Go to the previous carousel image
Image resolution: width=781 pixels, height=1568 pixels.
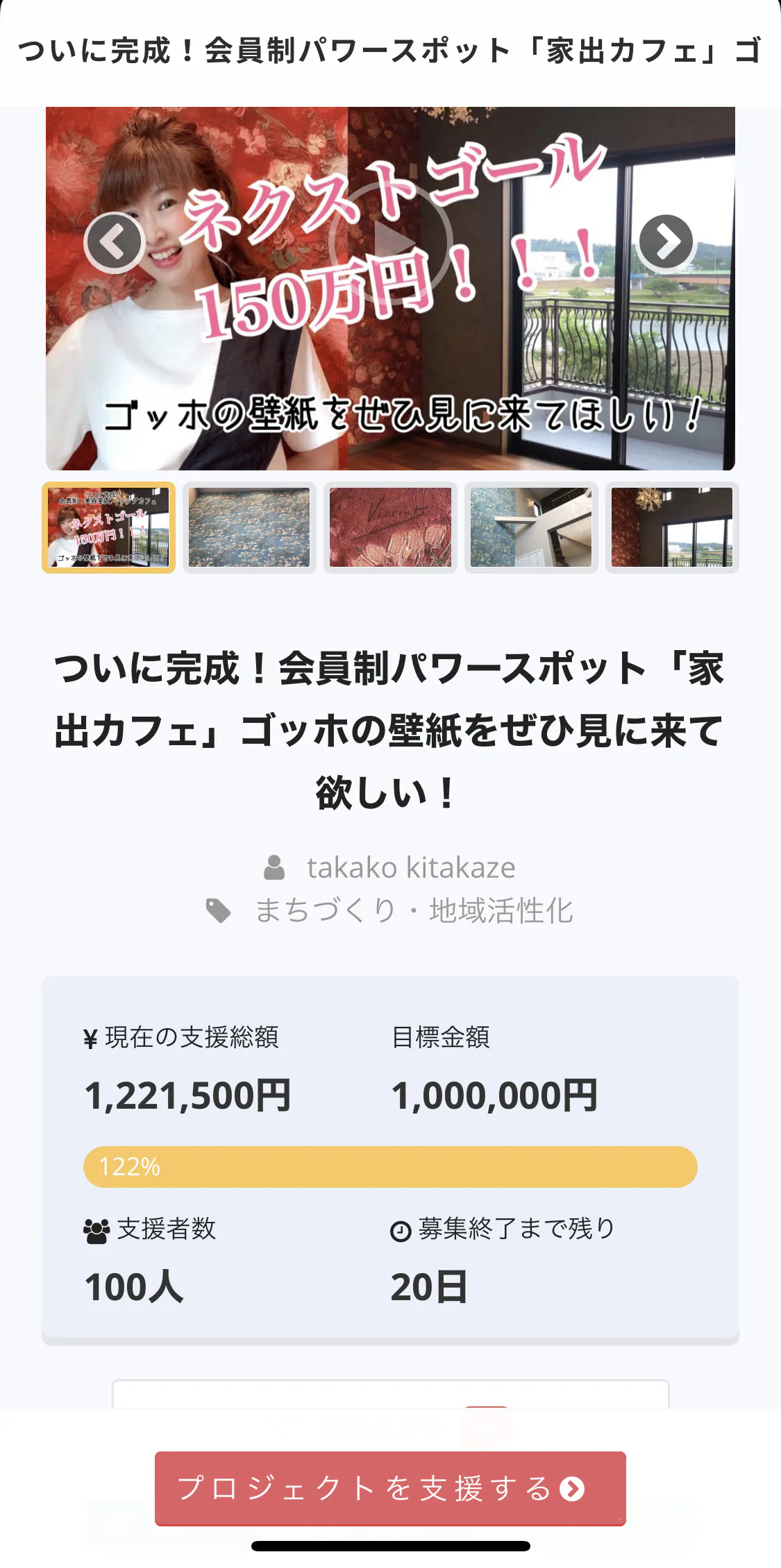tap(115, 242)
